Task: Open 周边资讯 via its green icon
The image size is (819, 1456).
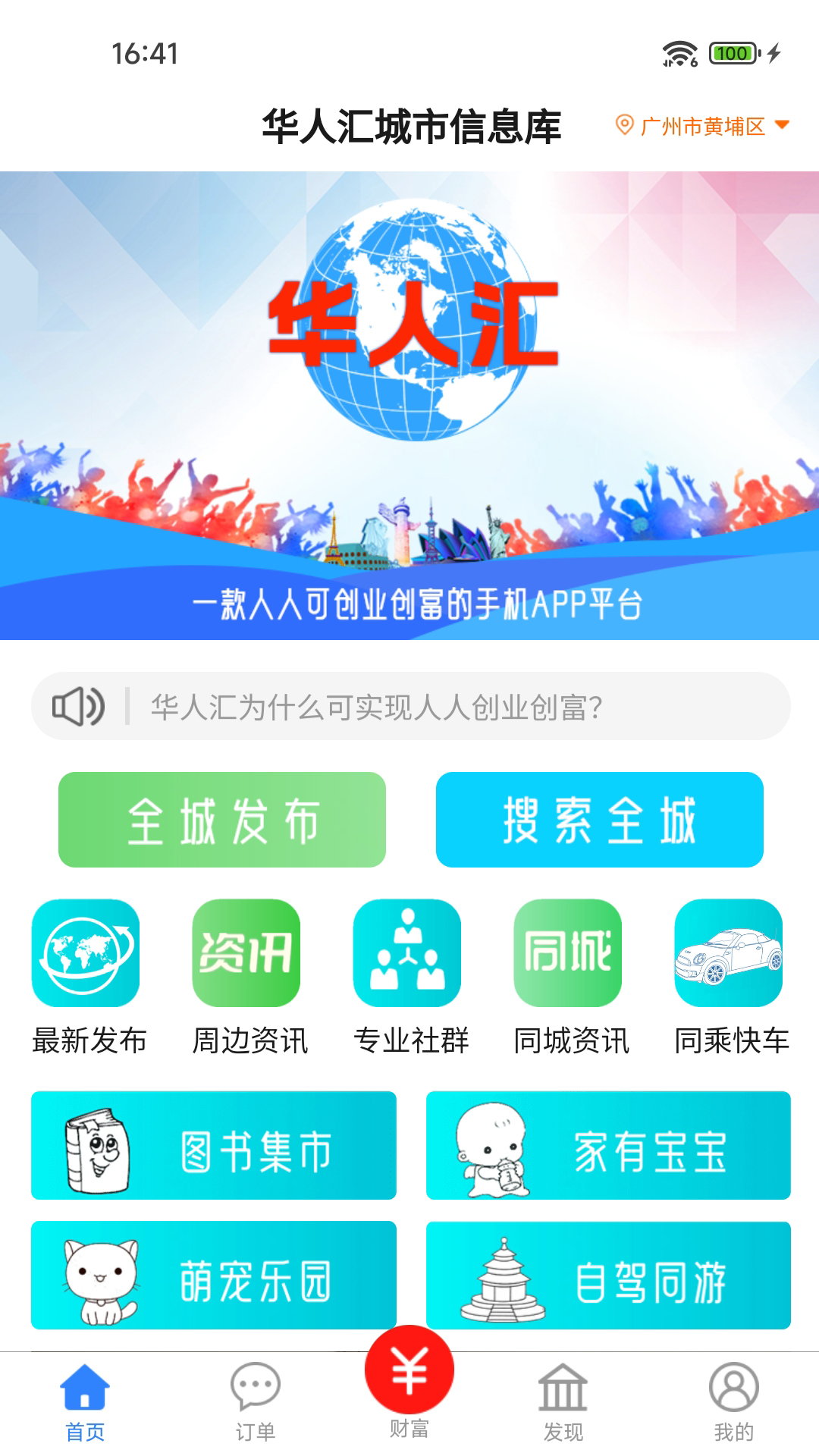Action: click(246, 954)
